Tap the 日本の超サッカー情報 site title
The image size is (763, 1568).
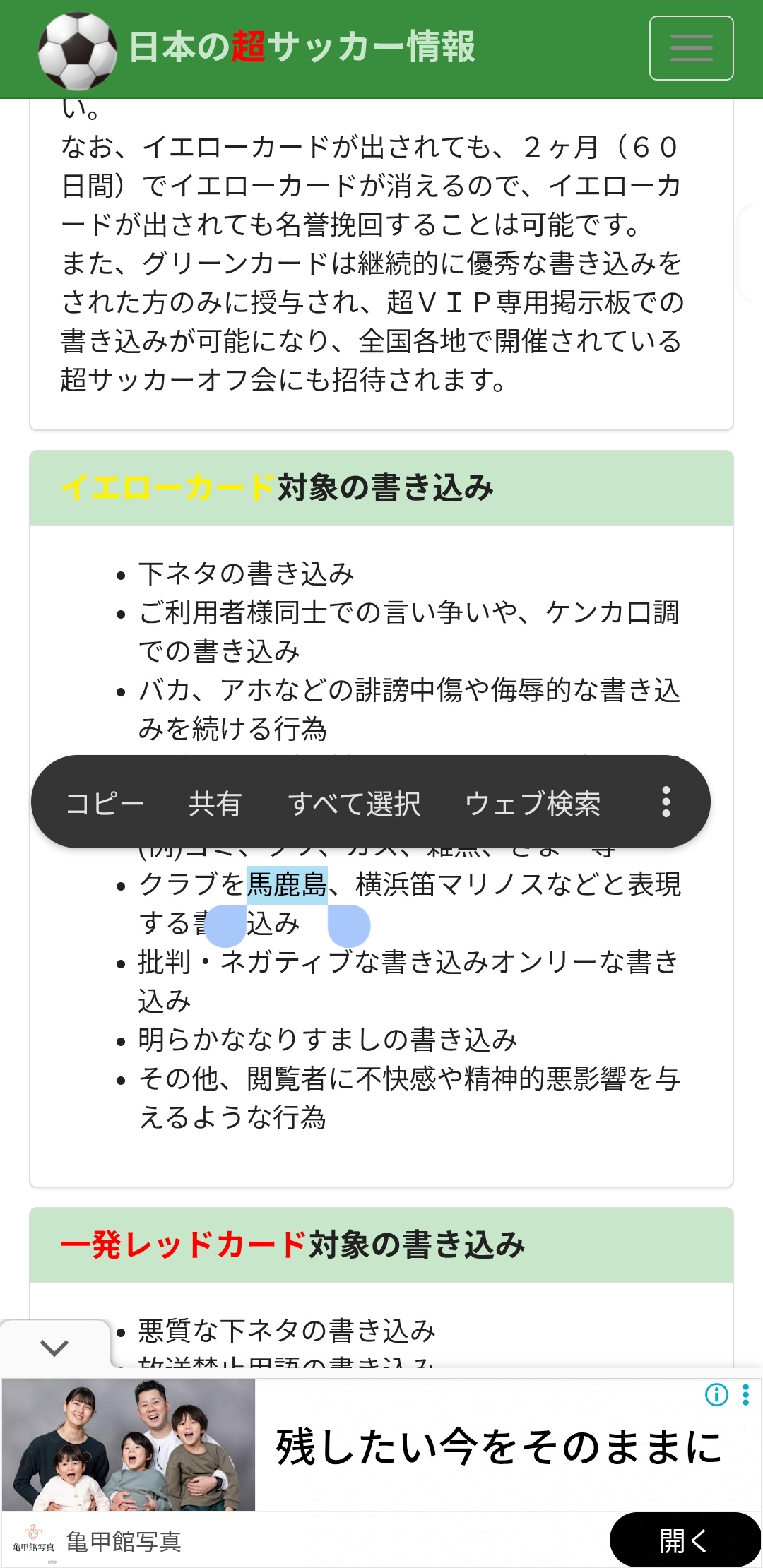[x=302, y=47]
